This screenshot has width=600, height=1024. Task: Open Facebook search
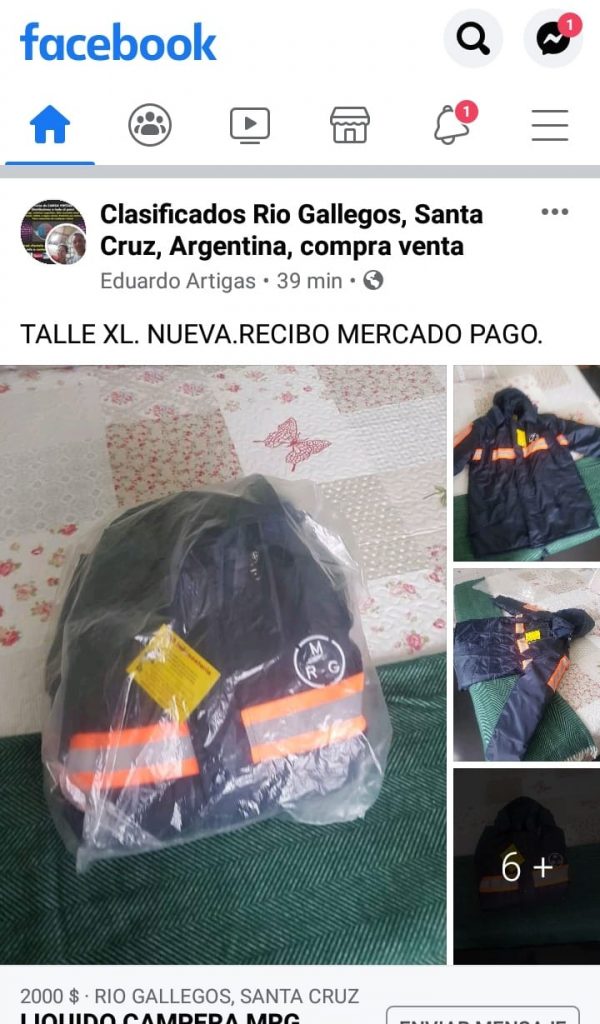click(472, 39)
